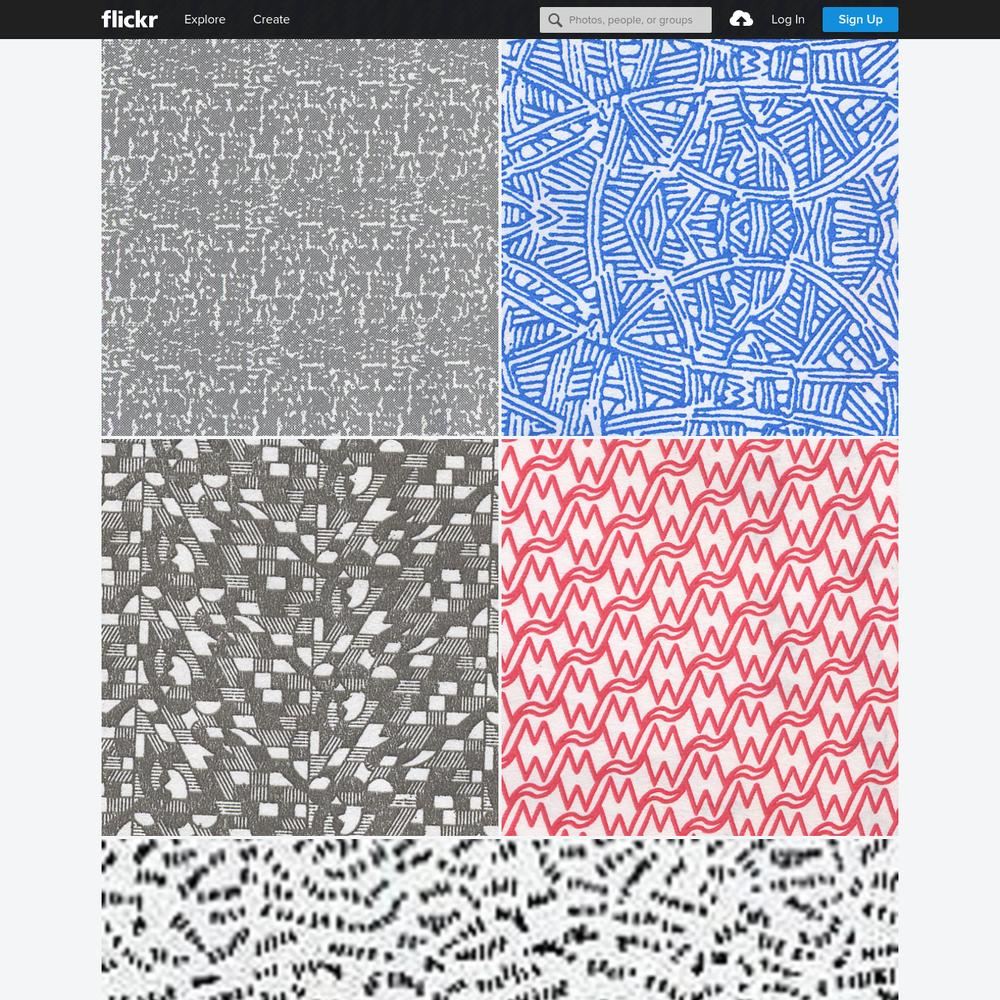This screenshot has height=1000, width=1000.
Task: Go to the Explore page
Action: coord(204,19)
